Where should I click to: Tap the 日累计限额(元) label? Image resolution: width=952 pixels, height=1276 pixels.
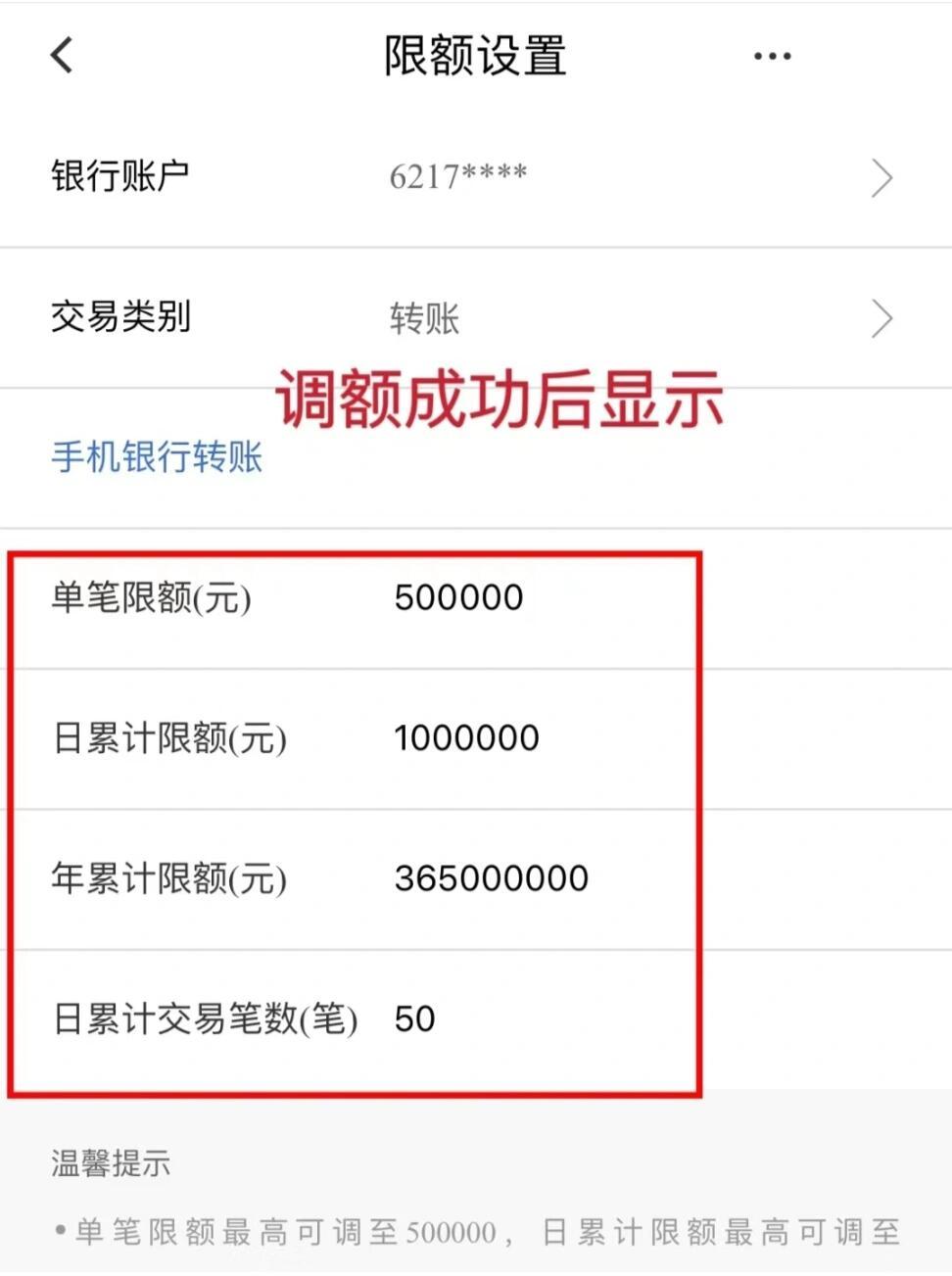click(168, 739)
